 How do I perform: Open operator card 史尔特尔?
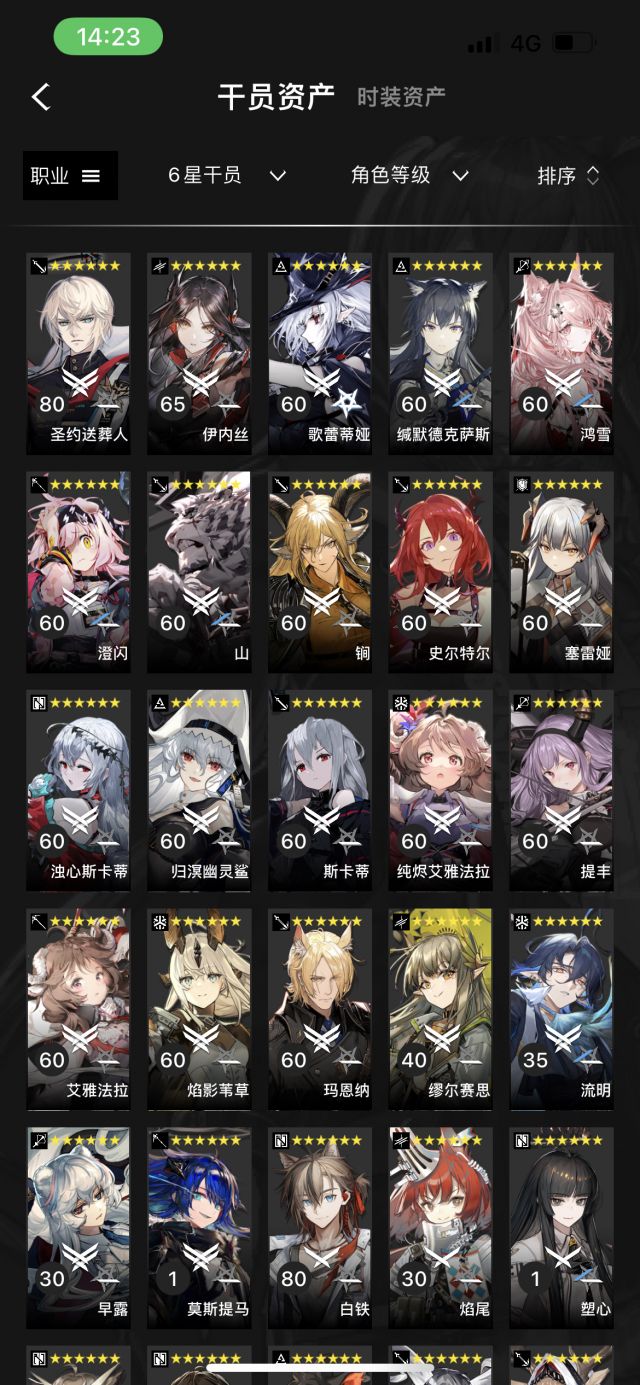tap(441, 572)
